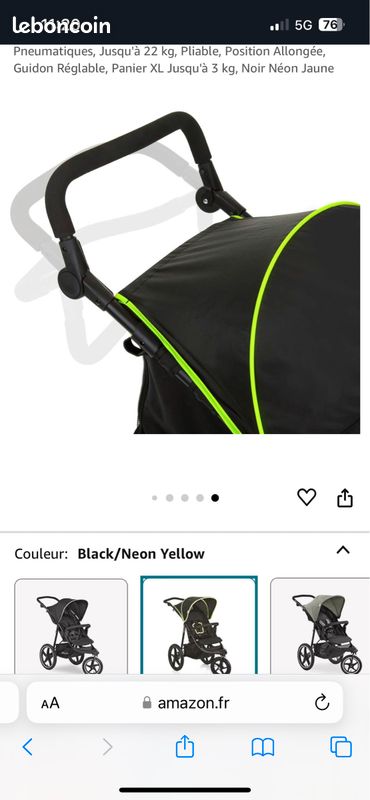Go back to the previous page in Safari
The image size is (370, 800).
(28, 747)
